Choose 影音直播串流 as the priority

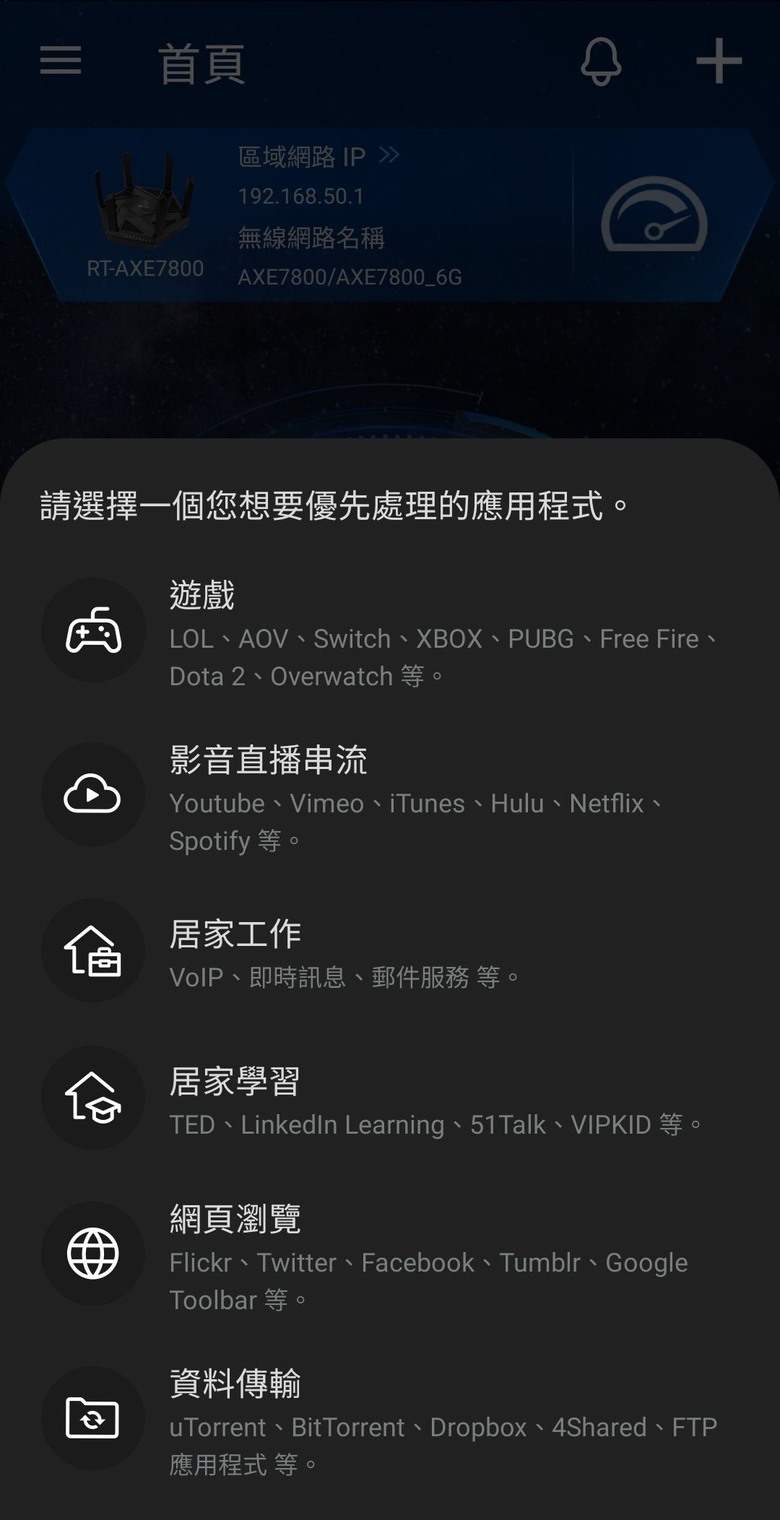point(390,797)
